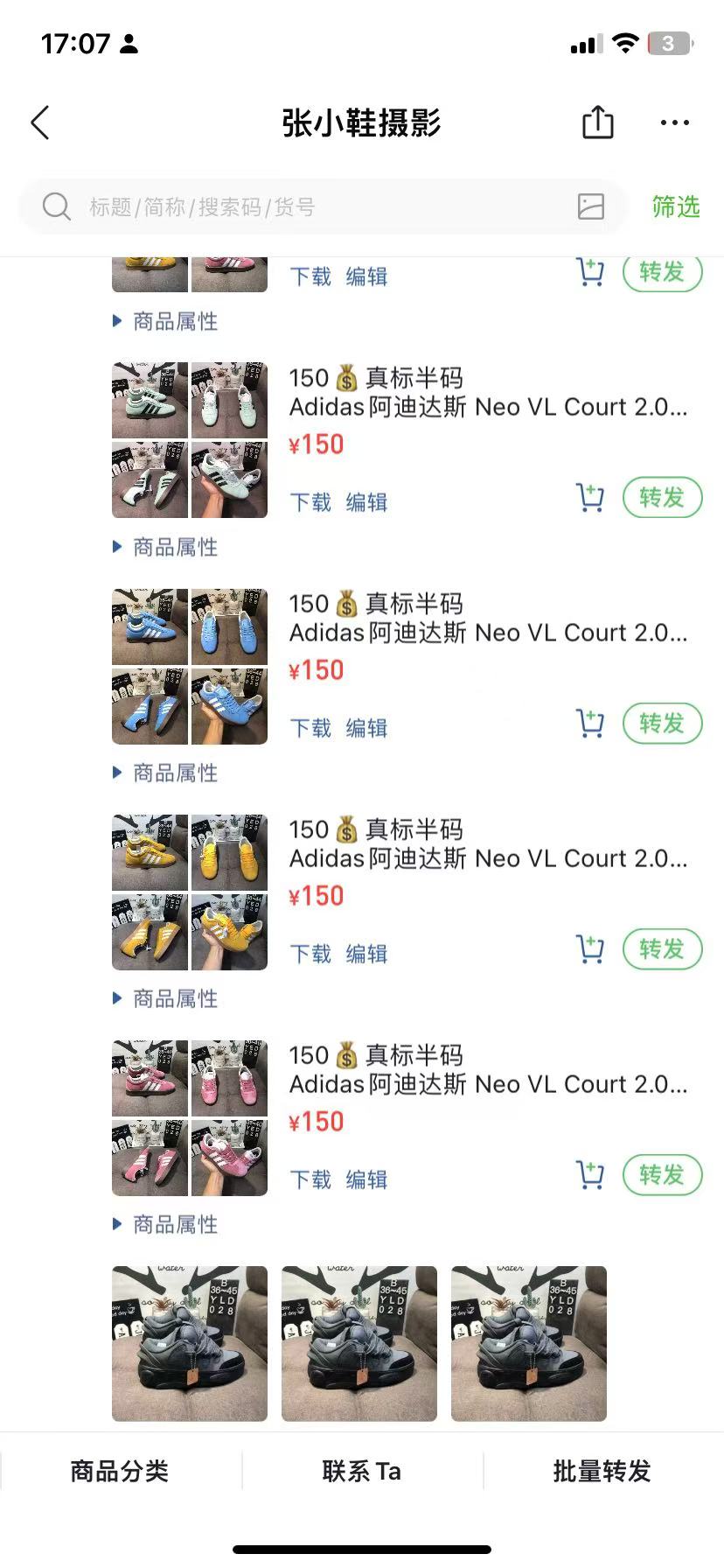The height and width of the screenshot is (1568, 724).
Task: Open the first black sneaker photo
Action: (190, 1343)
